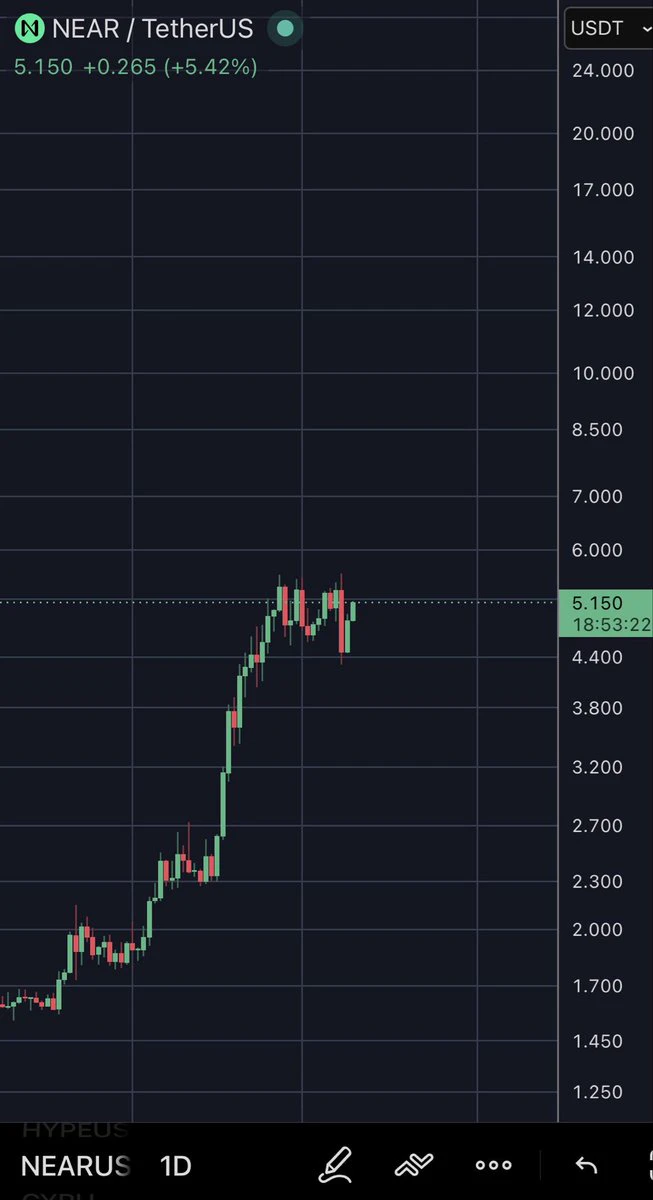Open the NEARUS symbol selector
This screenshot has width=653, height=1200.
[75, 1166]
